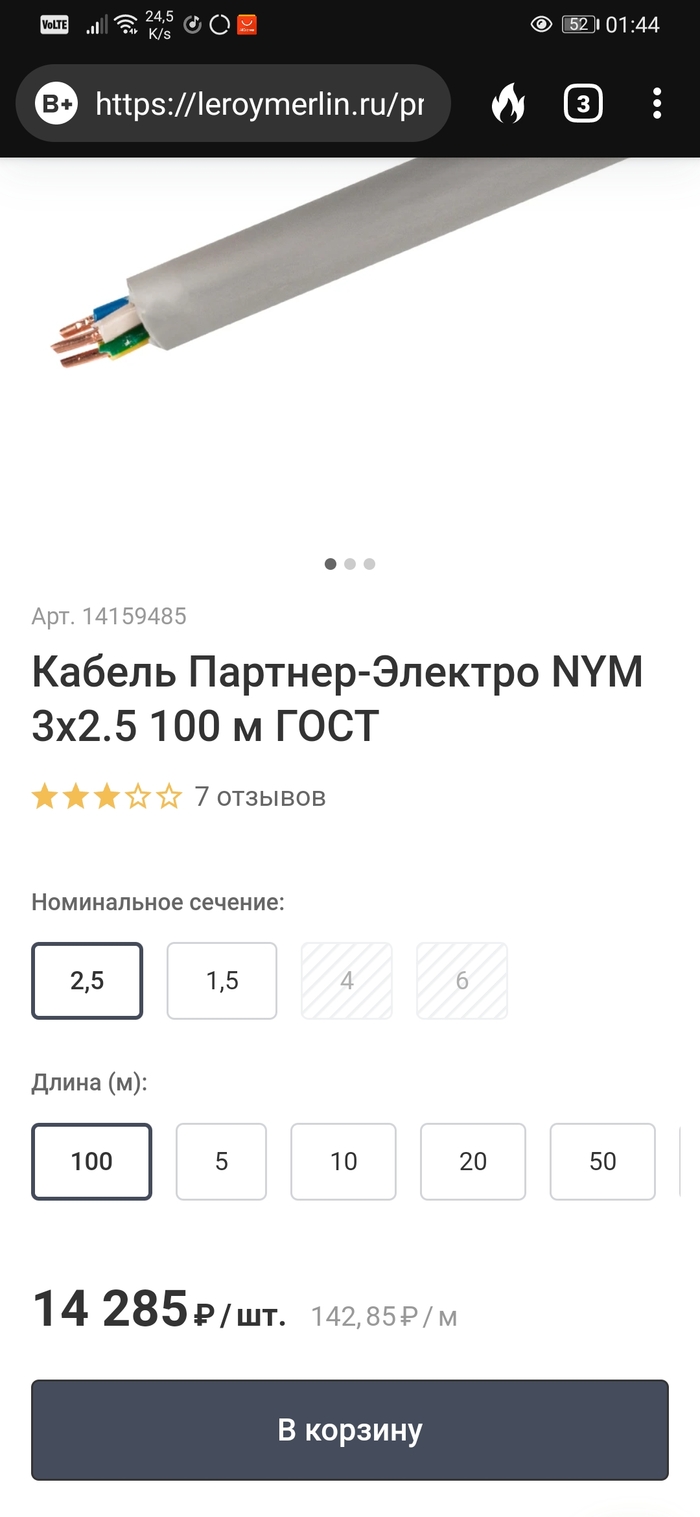
Task: Tap the cable product image
Action: 350,300
